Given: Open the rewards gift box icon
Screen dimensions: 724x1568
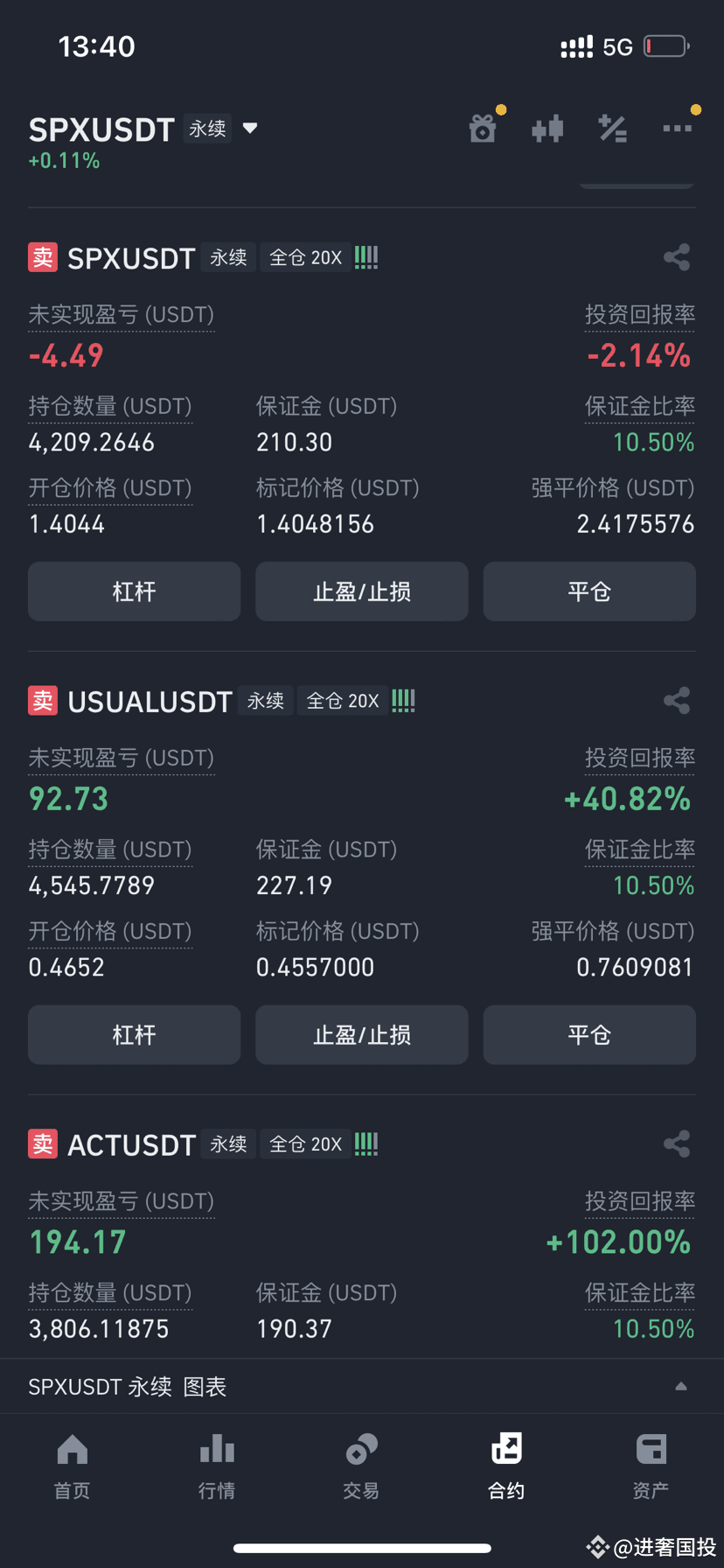Looking at the screenshot, I should pyautogui.click(x=483, y=129).
